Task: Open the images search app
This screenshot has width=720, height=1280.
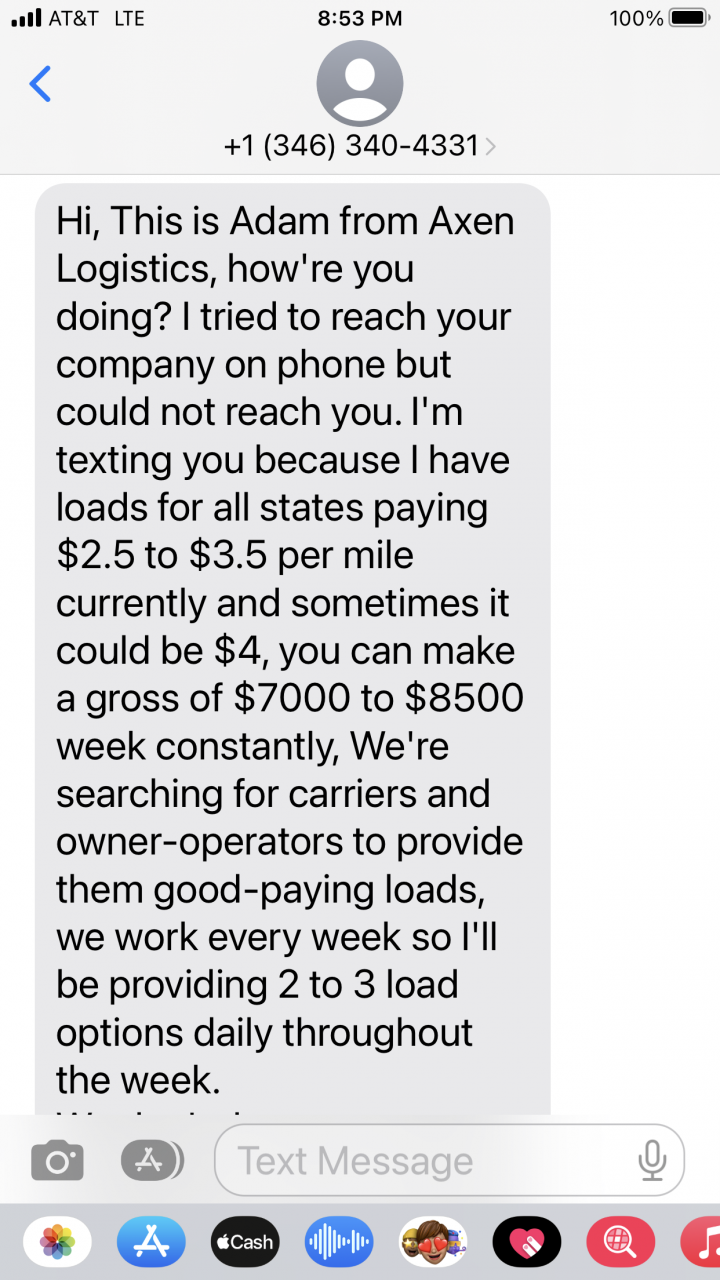Action: click(621, 1242)
